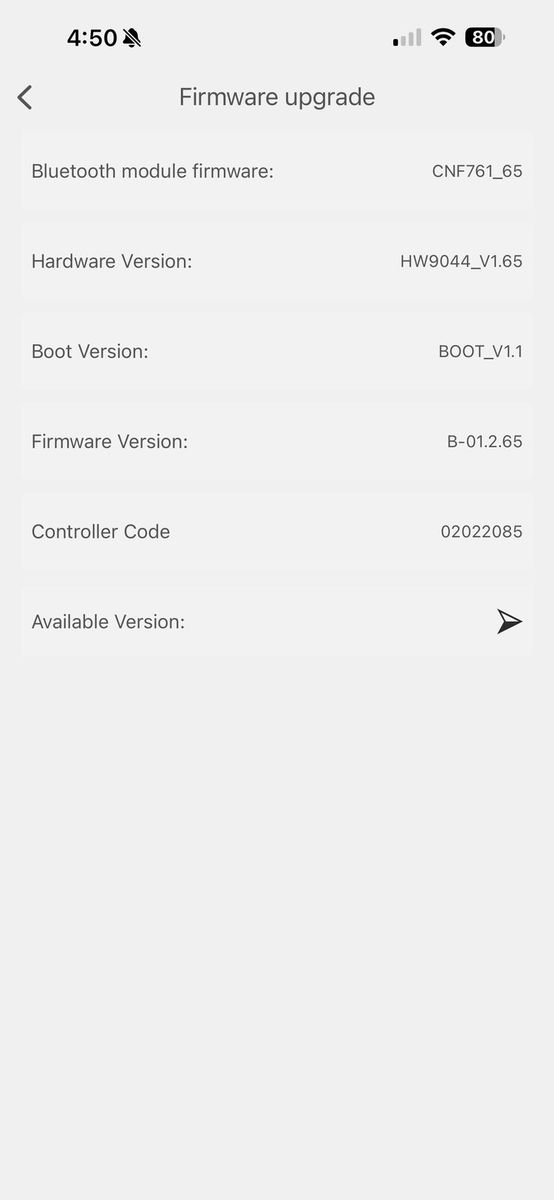The height and width of the screenshot is (1200, 554).
Task: Tap the arrow icon beside Available Version
Action: pyautogui.click(x=509, y=621)
